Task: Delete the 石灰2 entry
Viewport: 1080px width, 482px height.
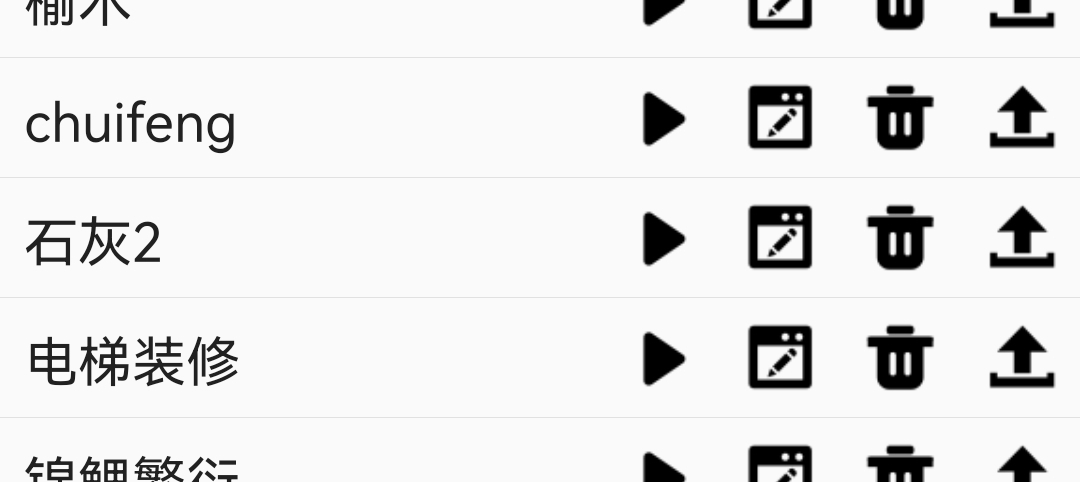Action: pos(900,238)
